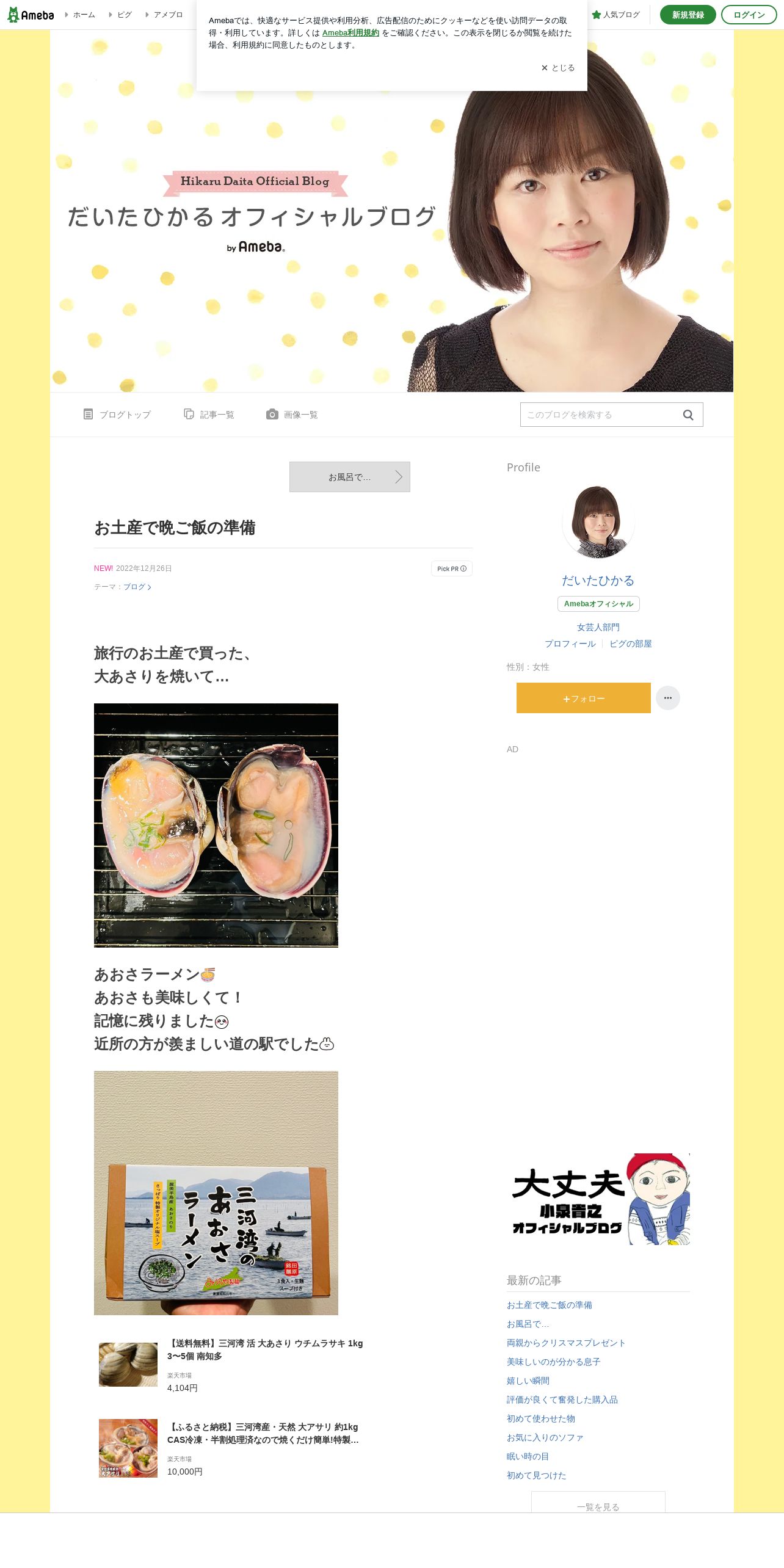Open the 4,104円 大あさり product card
Image resolution: width=784 pixels, height=1568 pixels.
click(232, 1365)
